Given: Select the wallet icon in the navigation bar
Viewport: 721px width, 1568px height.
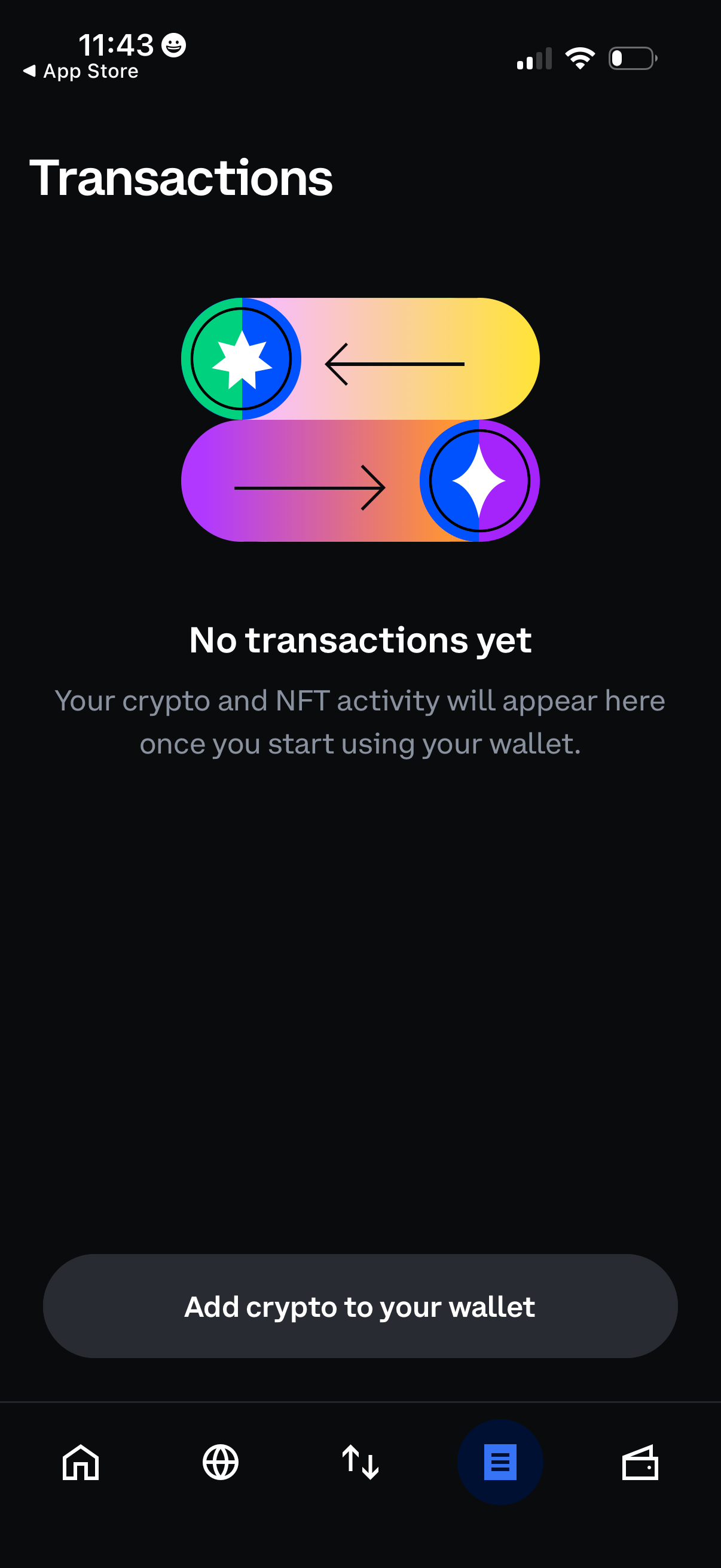Looking at the screenshot, I should pos(641,1463).
